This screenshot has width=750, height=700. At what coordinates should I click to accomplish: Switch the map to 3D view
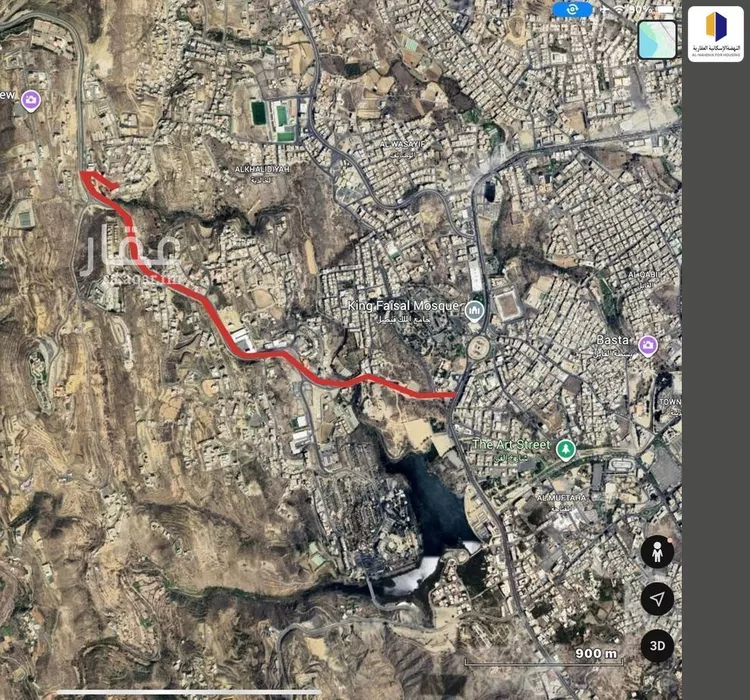point(657,646)
